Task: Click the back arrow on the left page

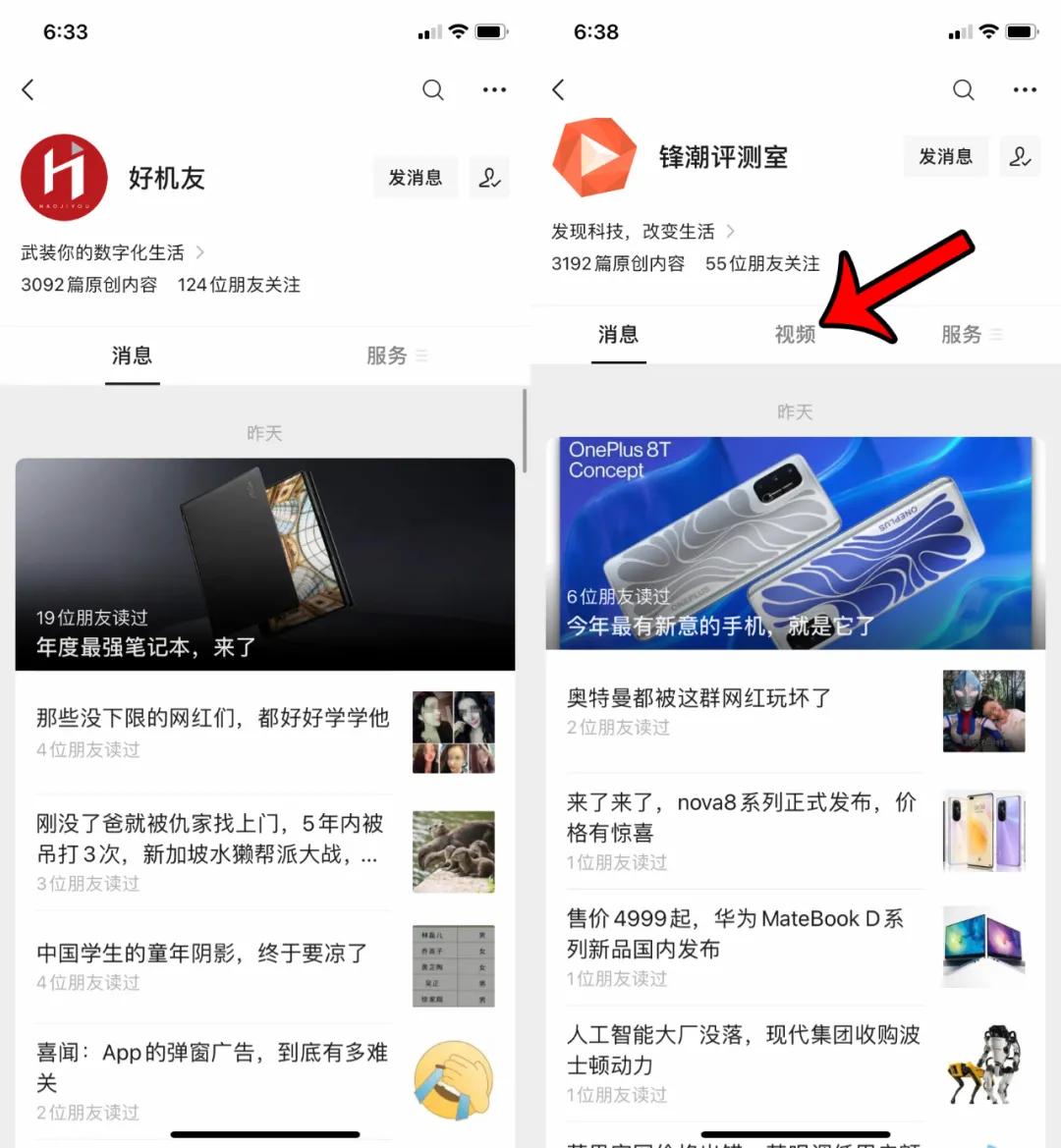Action: 28,89
